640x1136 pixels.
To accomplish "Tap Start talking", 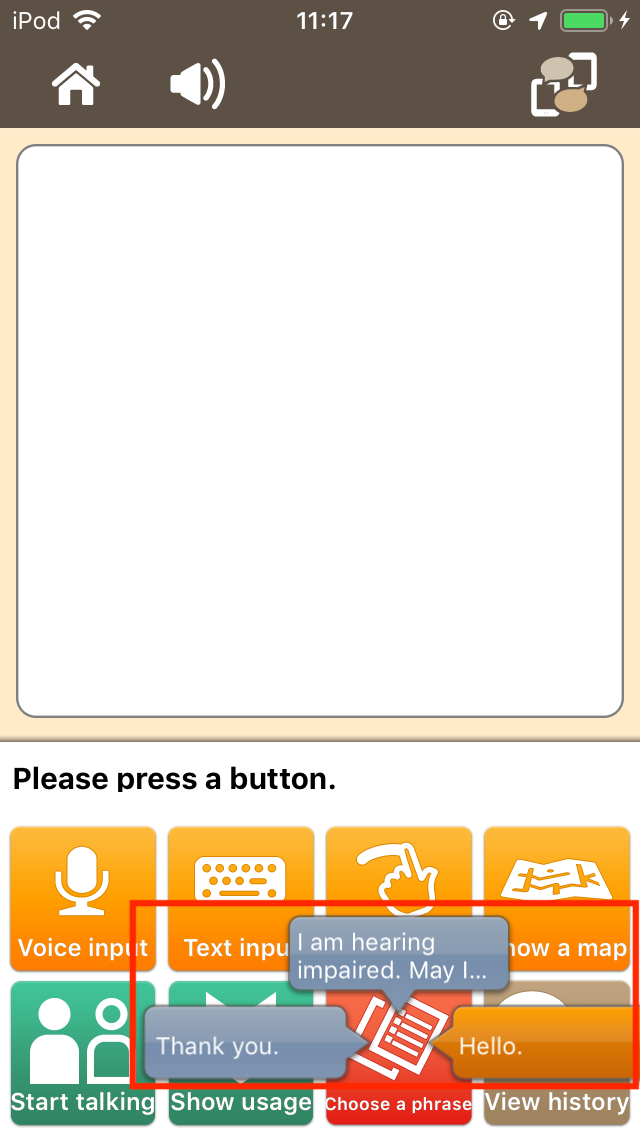I will click(83, 1053).
